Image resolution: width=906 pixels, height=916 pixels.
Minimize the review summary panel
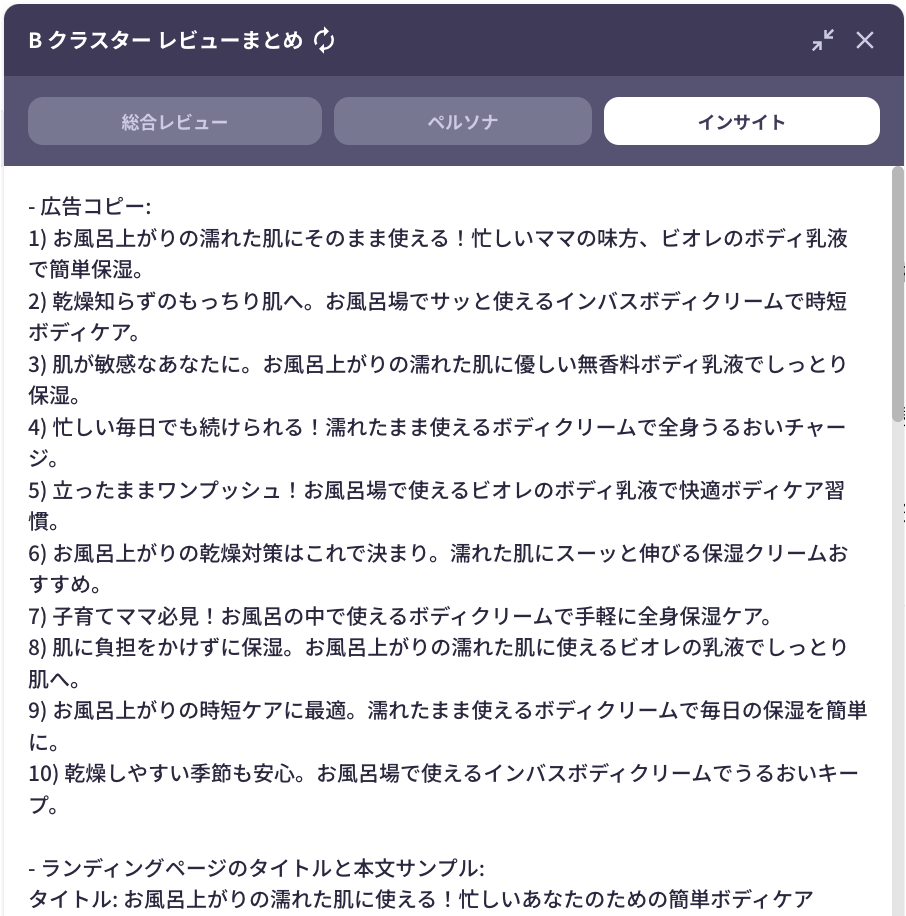[x=822, y=40]
